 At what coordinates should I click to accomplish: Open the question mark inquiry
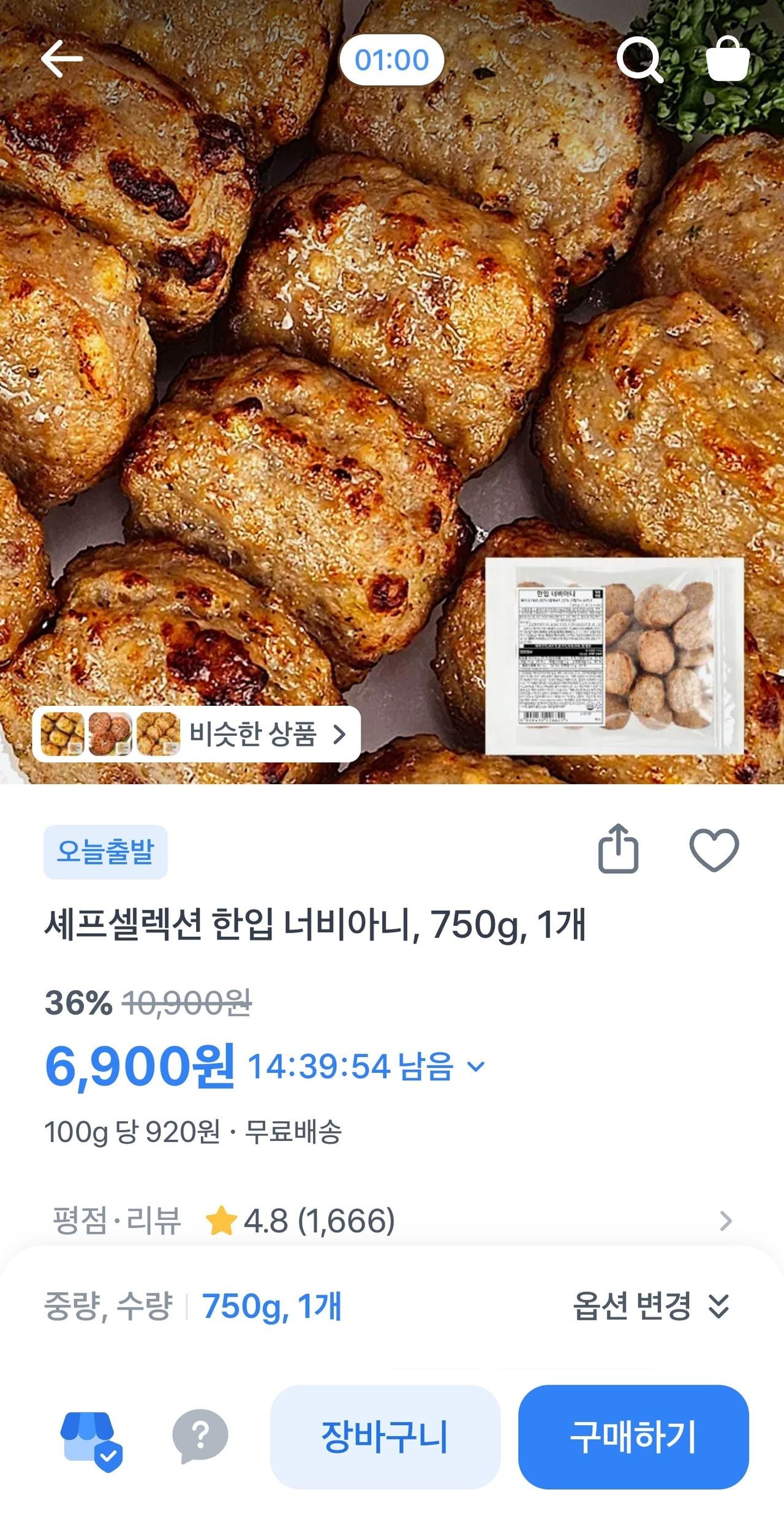[200, 1436]
